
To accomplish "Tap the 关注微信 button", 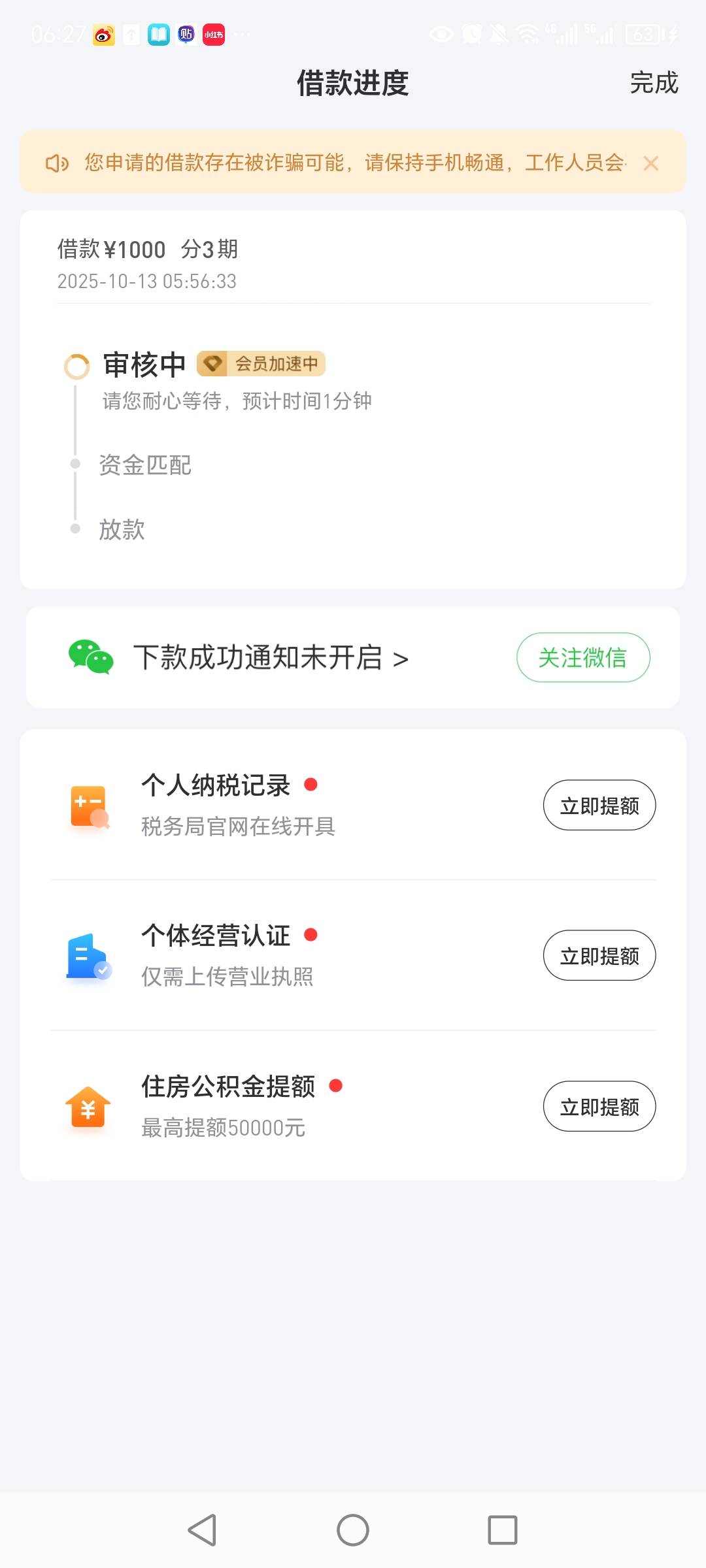I will [583, 658].
